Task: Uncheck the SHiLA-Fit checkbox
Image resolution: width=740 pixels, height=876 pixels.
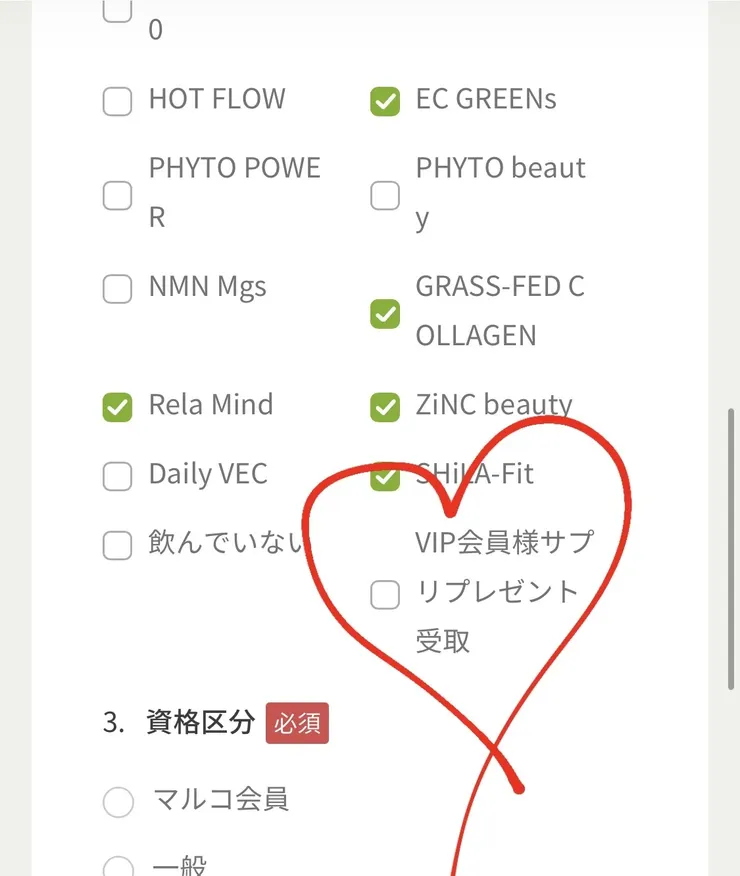Action: (x=384, y=477)
